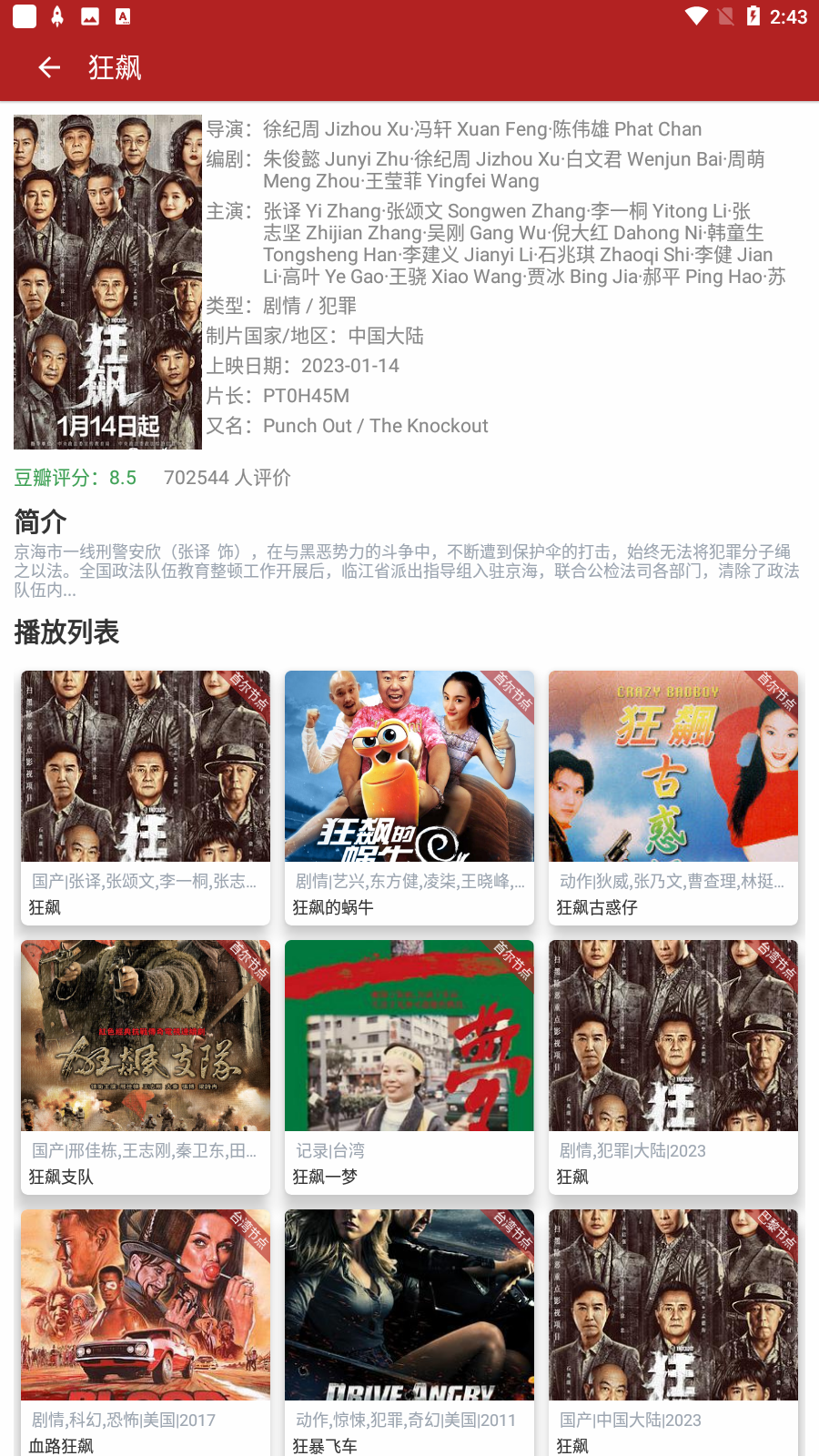Open the 狂飙一梦 documentary card
This screenshot has width=819, height=1456.
(x=409, y=1067)
